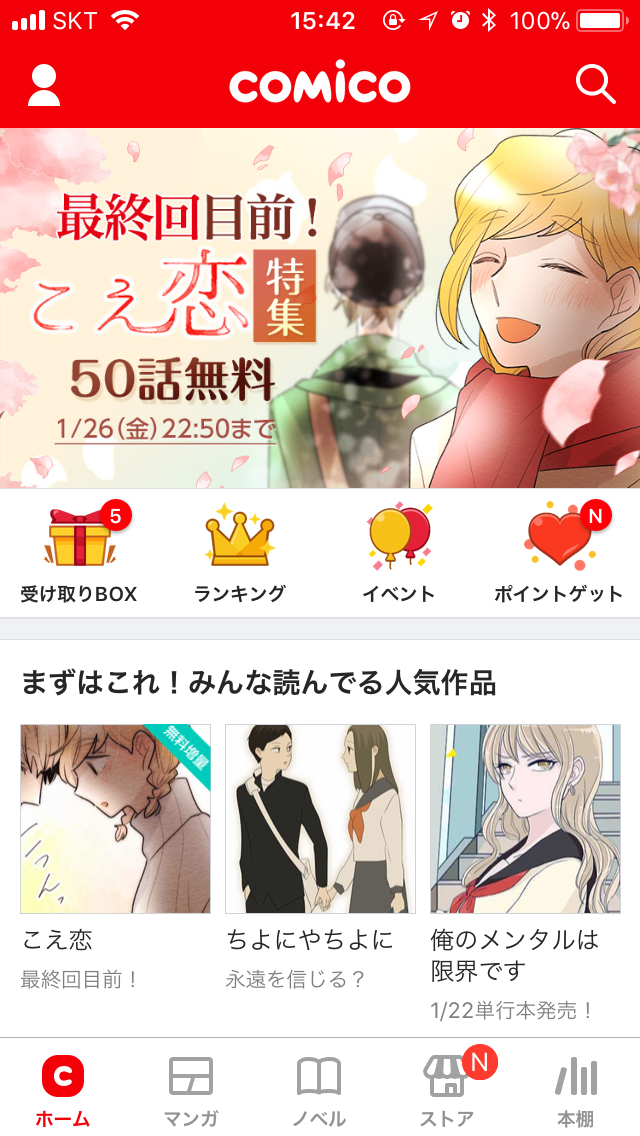This screenshot has height=1136, width=640.
Task: Open the search magnifier
Action: [x=596, y=85]
